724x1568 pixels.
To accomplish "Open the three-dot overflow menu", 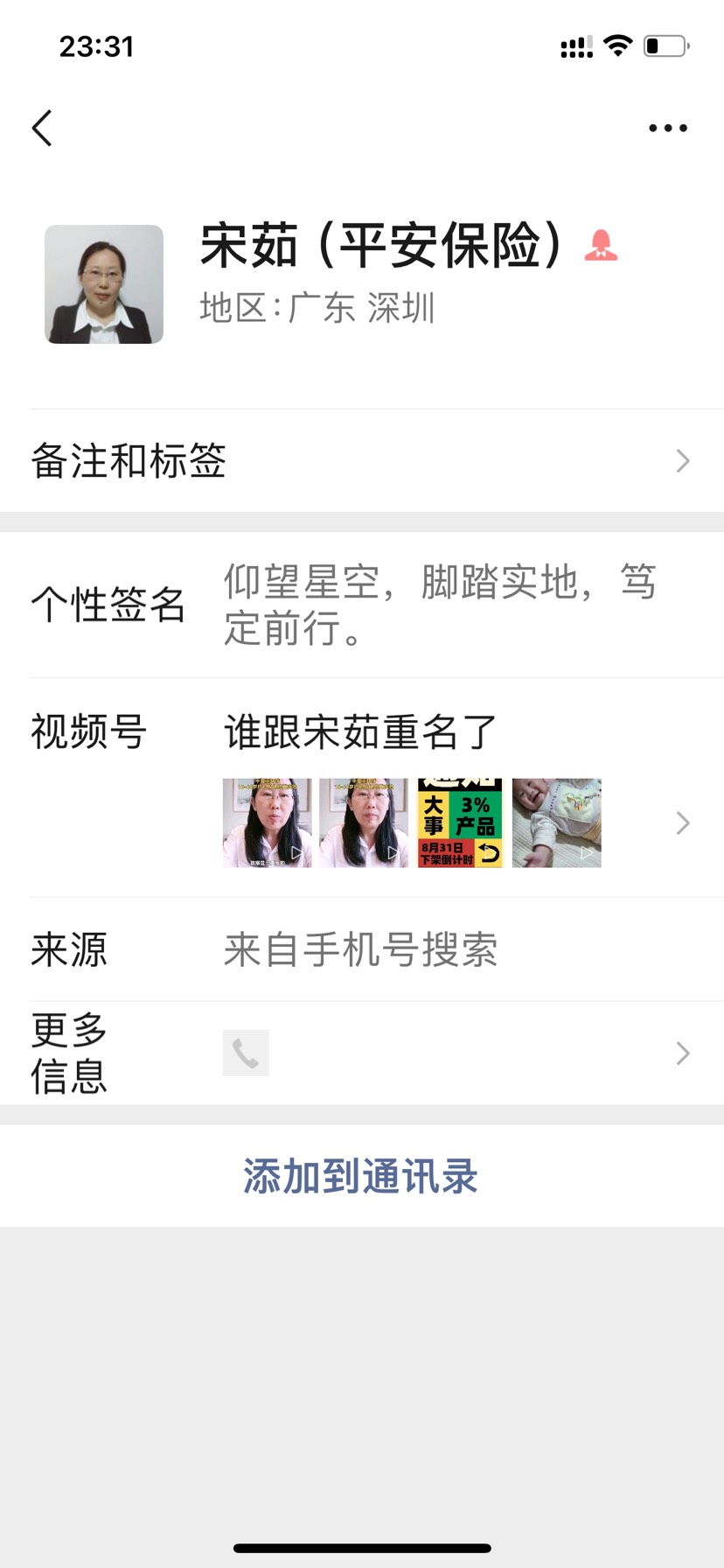I will tap(667, 129).
